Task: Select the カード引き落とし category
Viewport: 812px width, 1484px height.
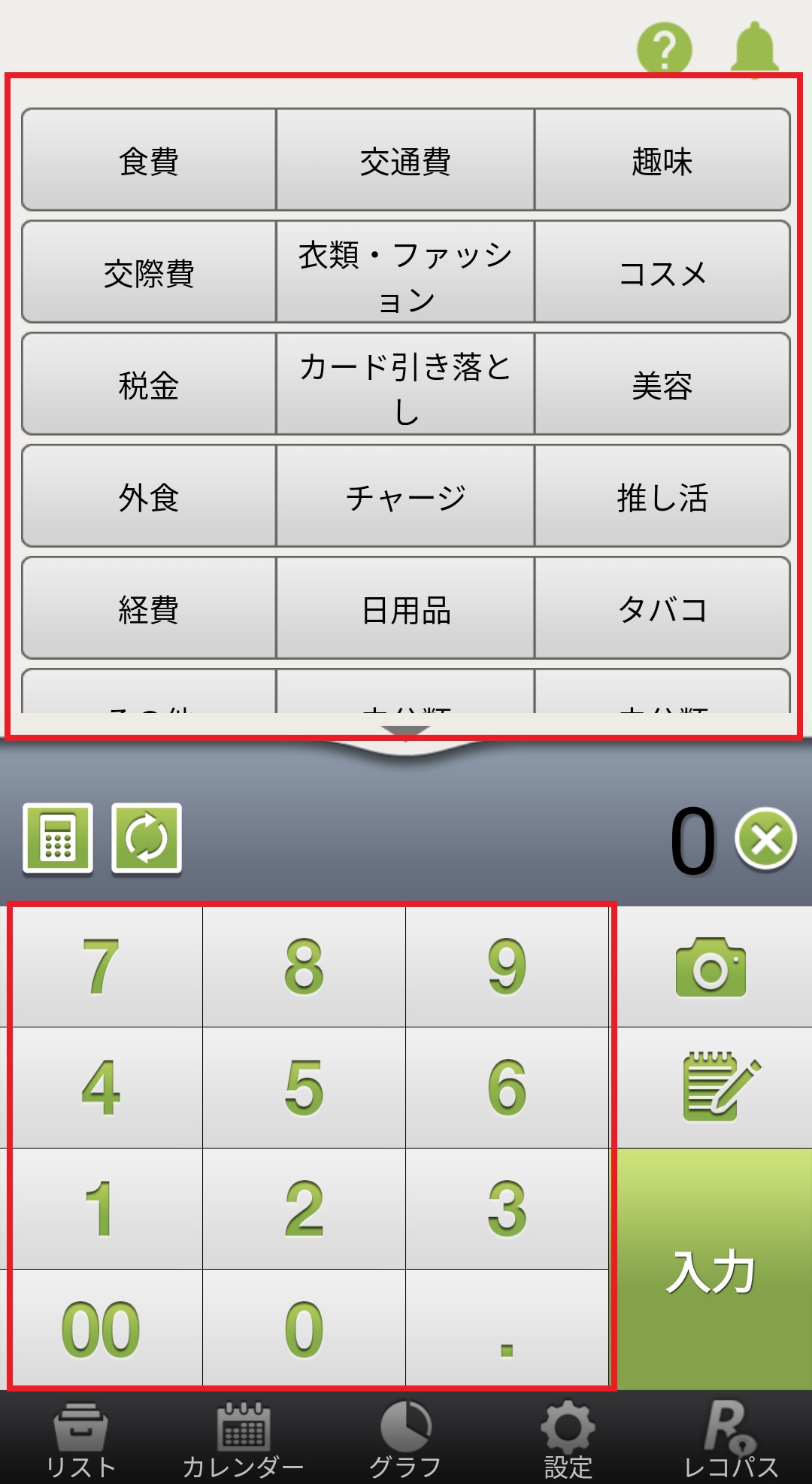Action: [x=405, y=384]
